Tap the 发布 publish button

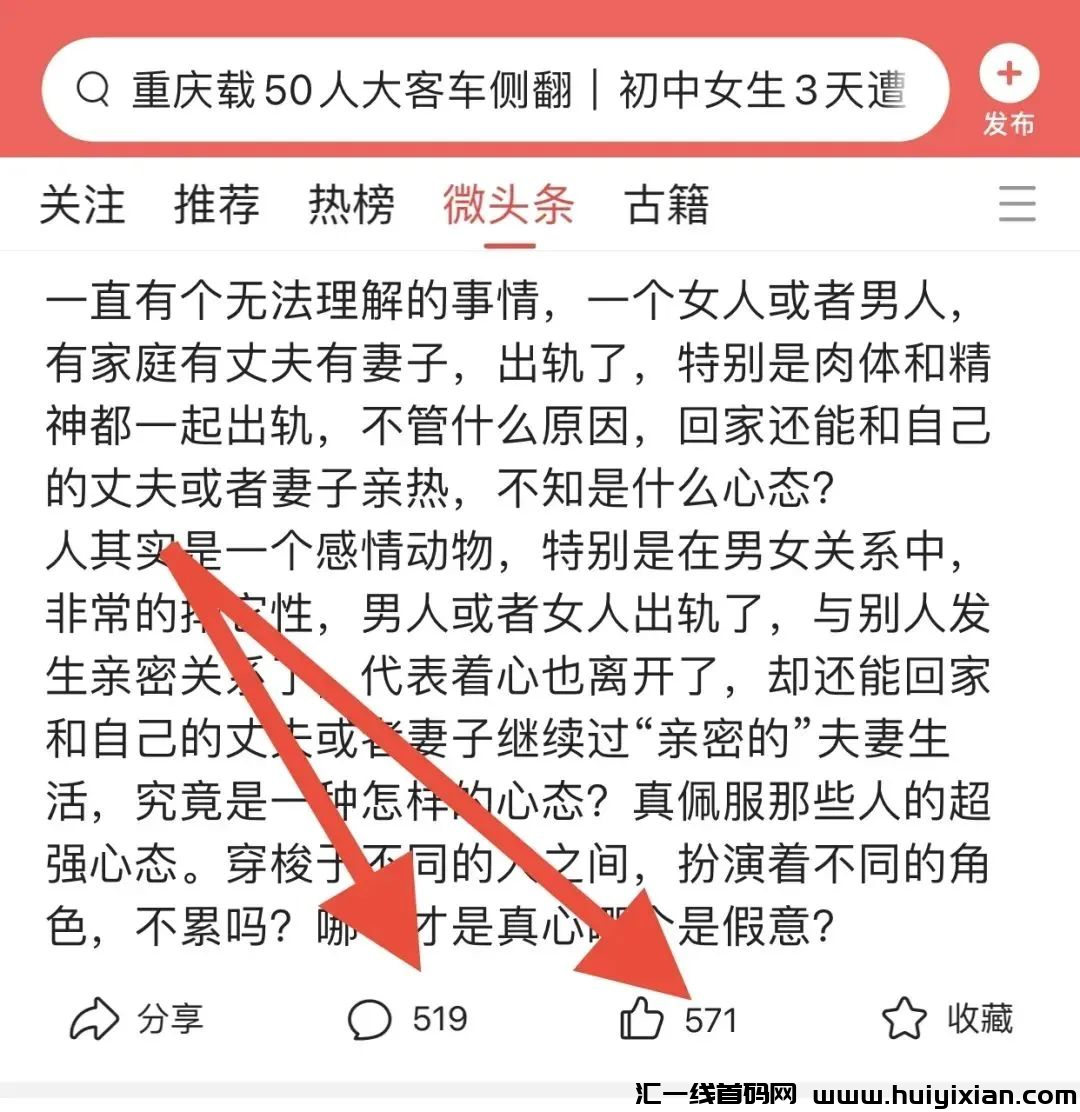(x=1008, y=94)
